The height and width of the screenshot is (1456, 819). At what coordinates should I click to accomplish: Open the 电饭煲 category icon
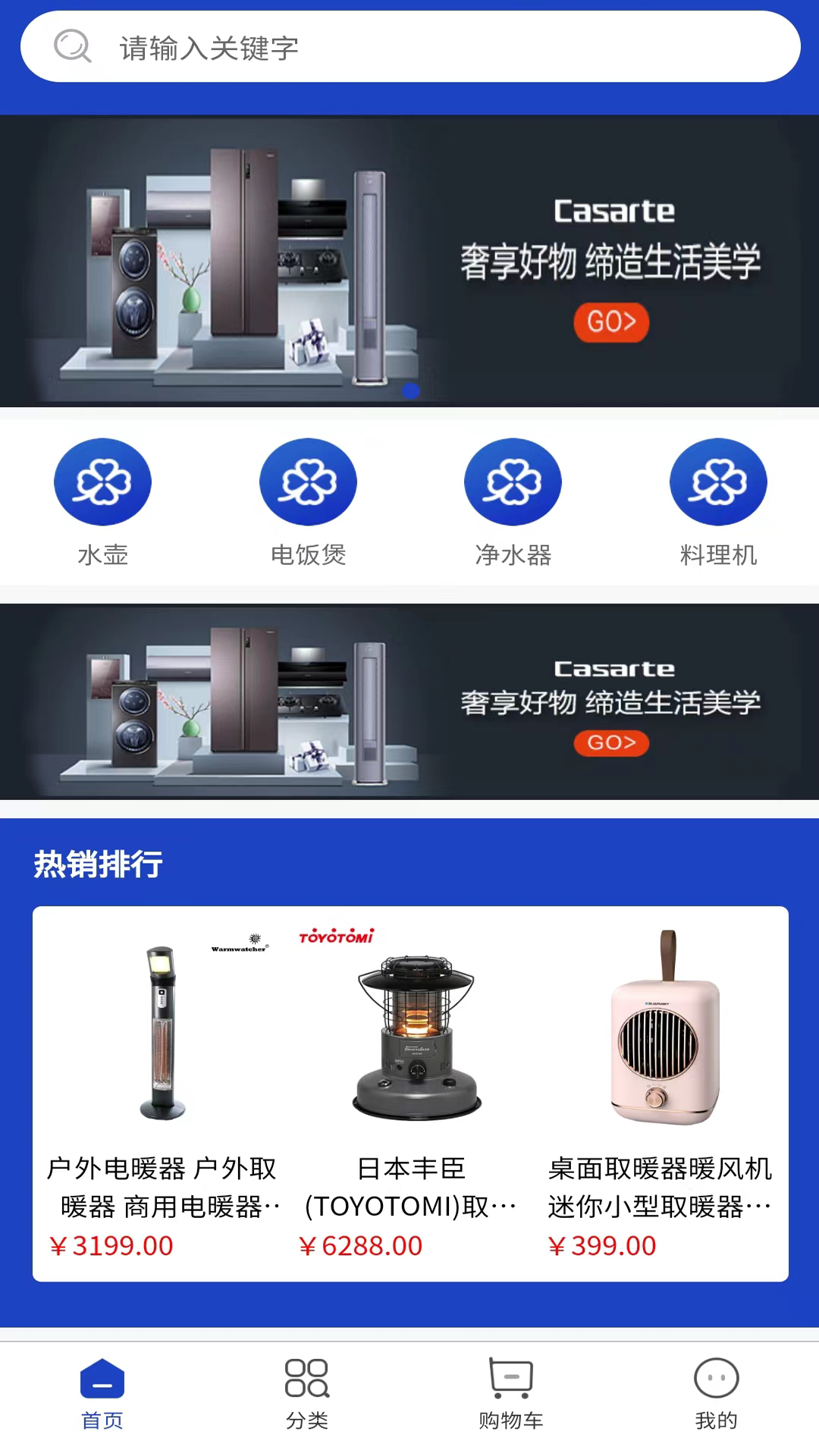click(308, 482)
